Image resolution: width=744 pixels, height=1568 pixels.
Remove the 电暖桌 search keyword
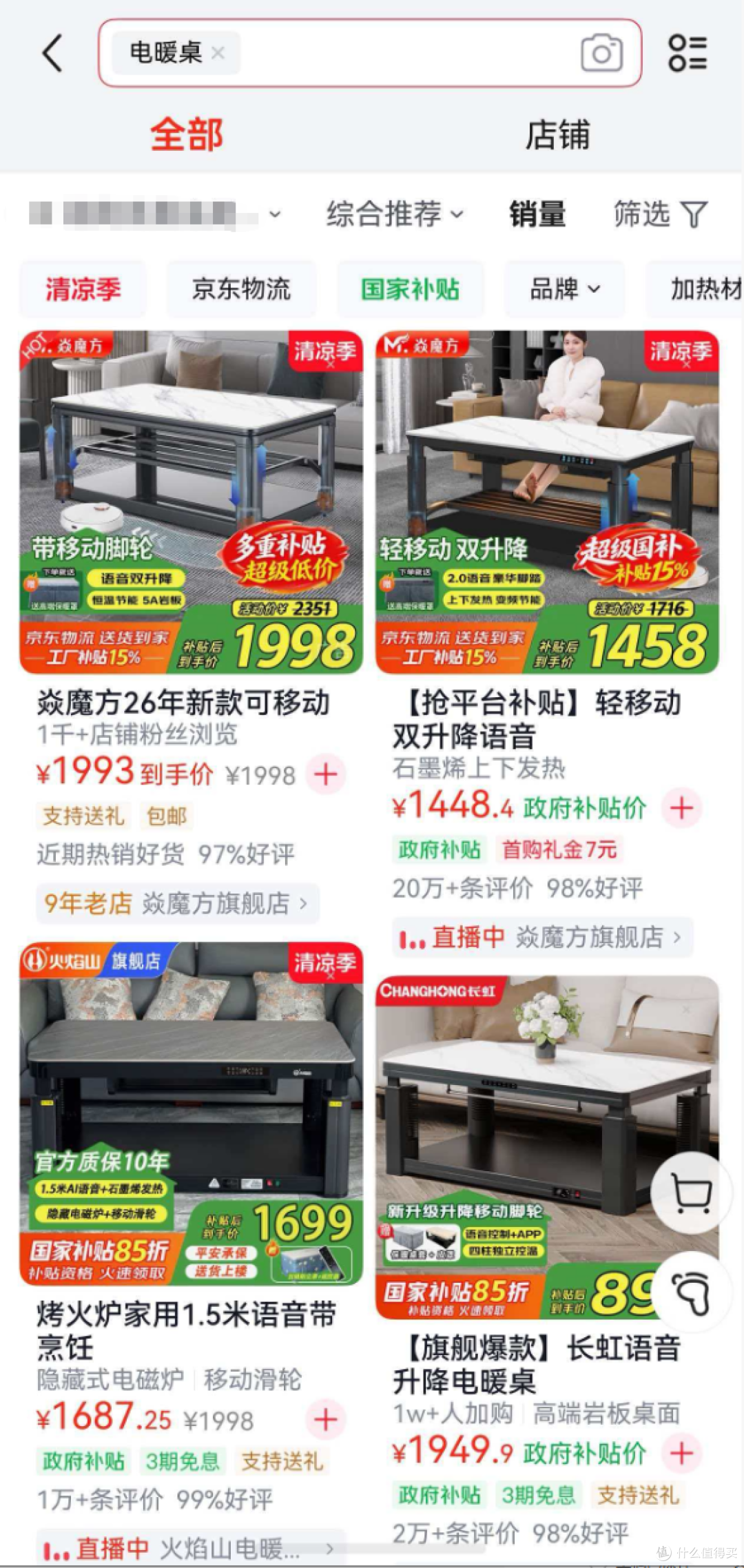pos(218,53)
